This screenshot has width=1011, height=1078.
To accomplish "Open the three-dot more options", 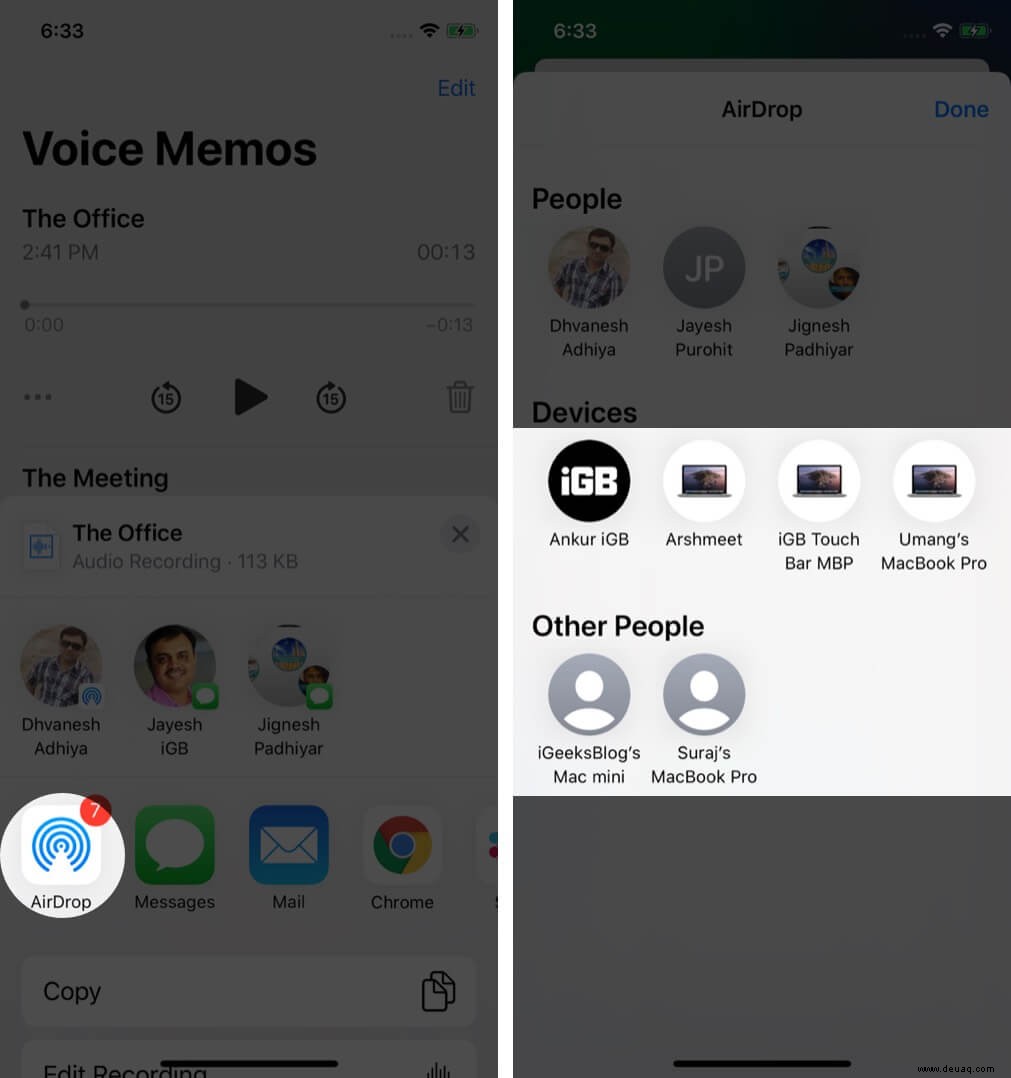I will (38, 397).
